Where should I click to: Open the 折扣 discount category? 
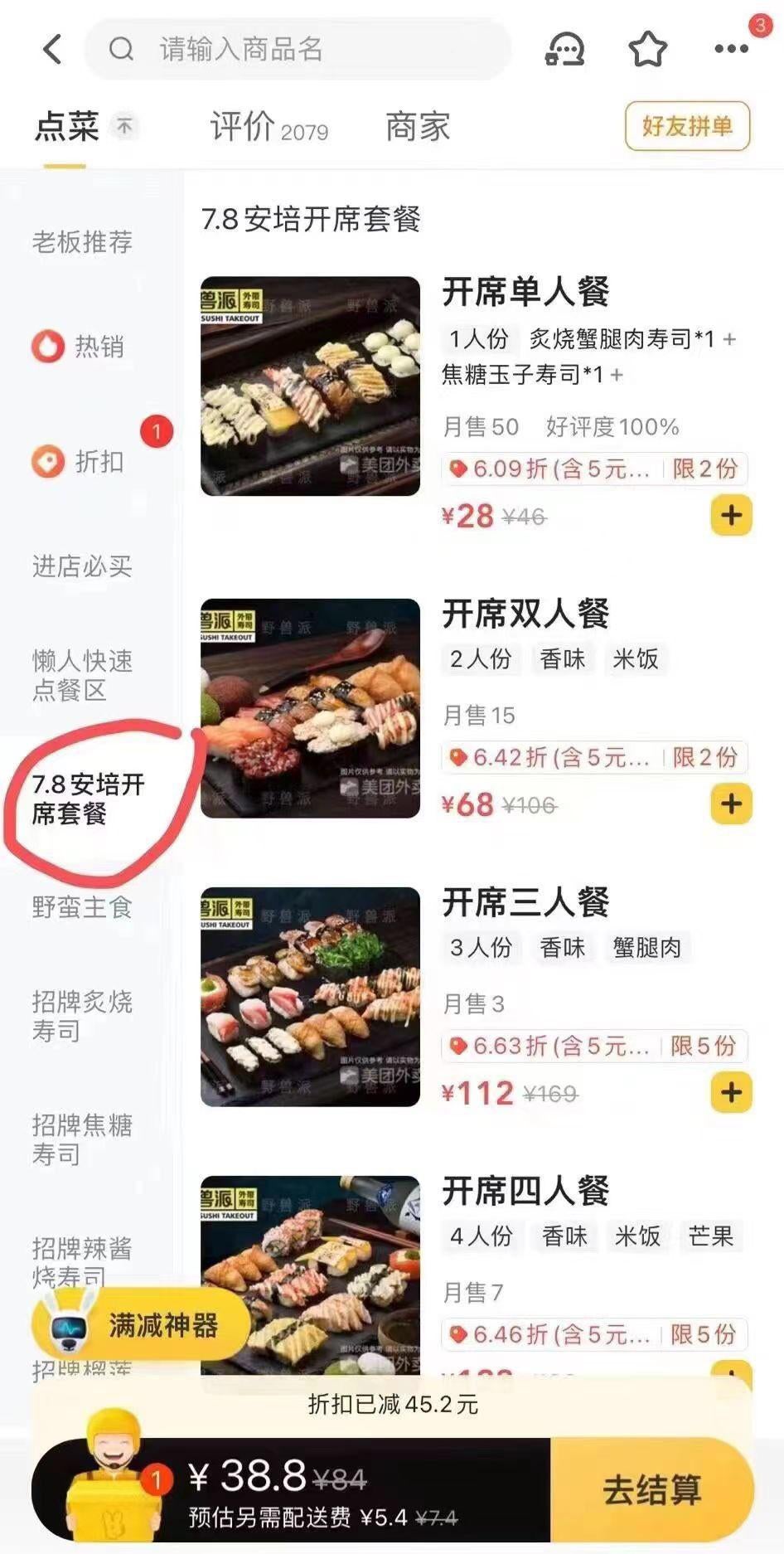point(79,461)
